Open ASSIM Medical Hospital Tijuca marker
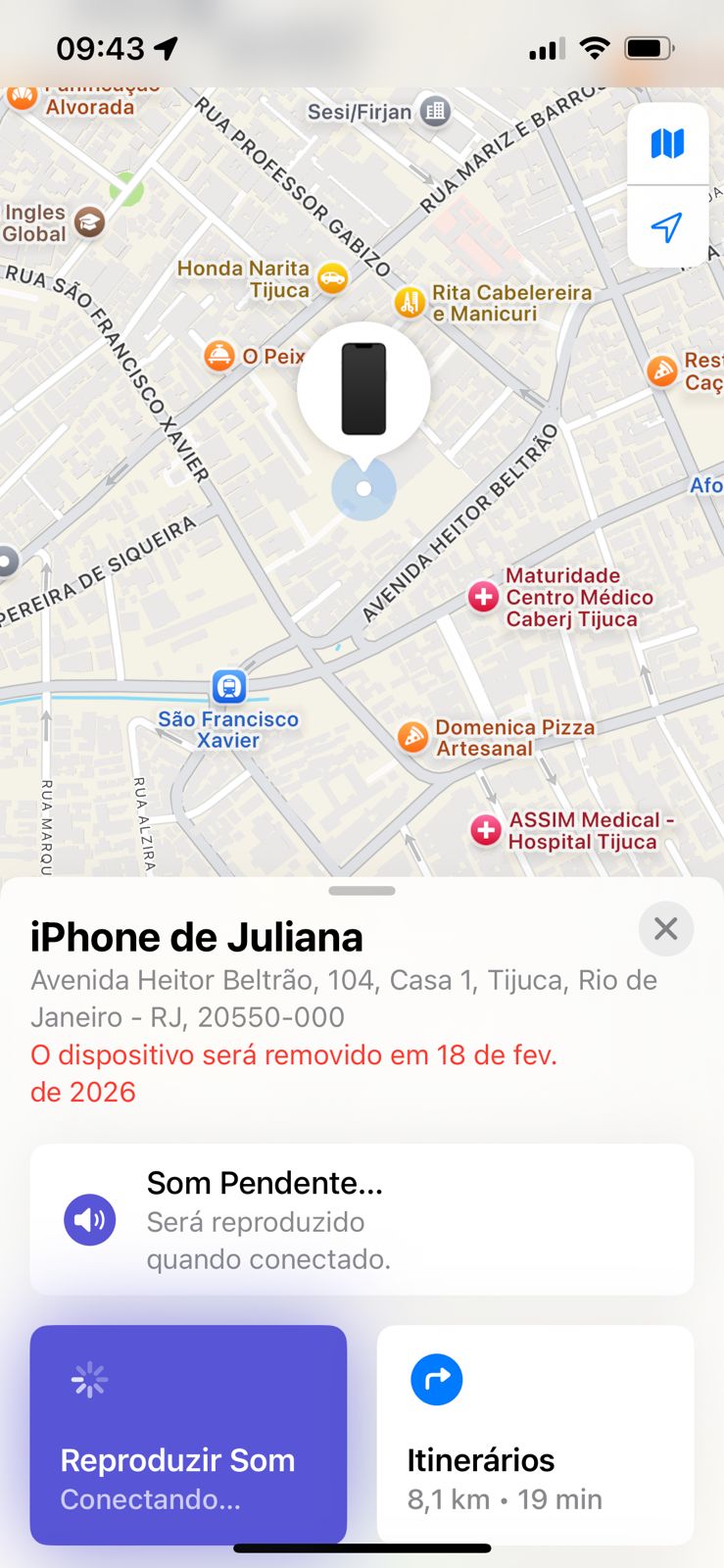 point(486,830)
